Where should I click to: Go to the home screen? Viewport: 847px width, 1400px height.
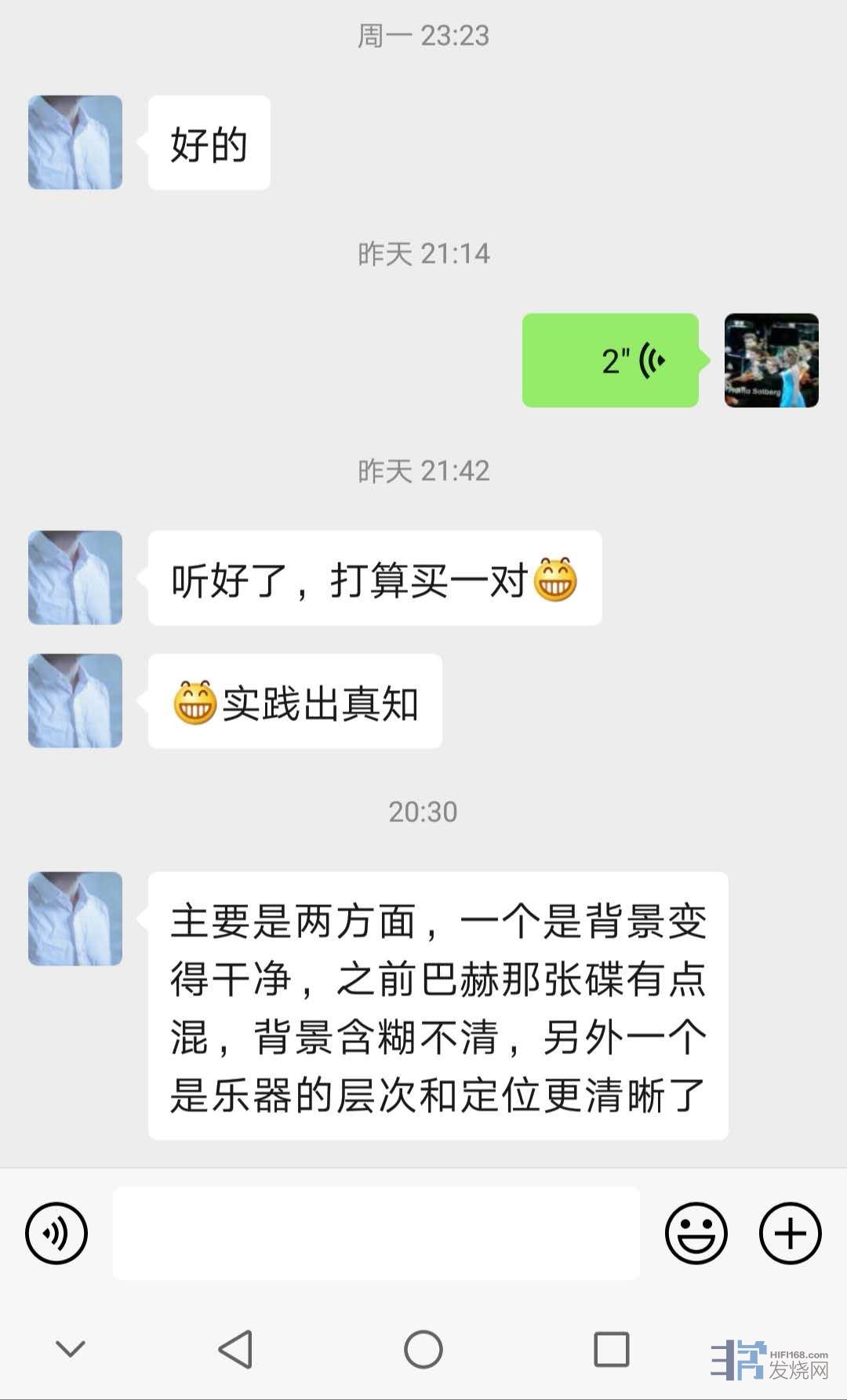pyautogui.click(x=423, y=1349)
